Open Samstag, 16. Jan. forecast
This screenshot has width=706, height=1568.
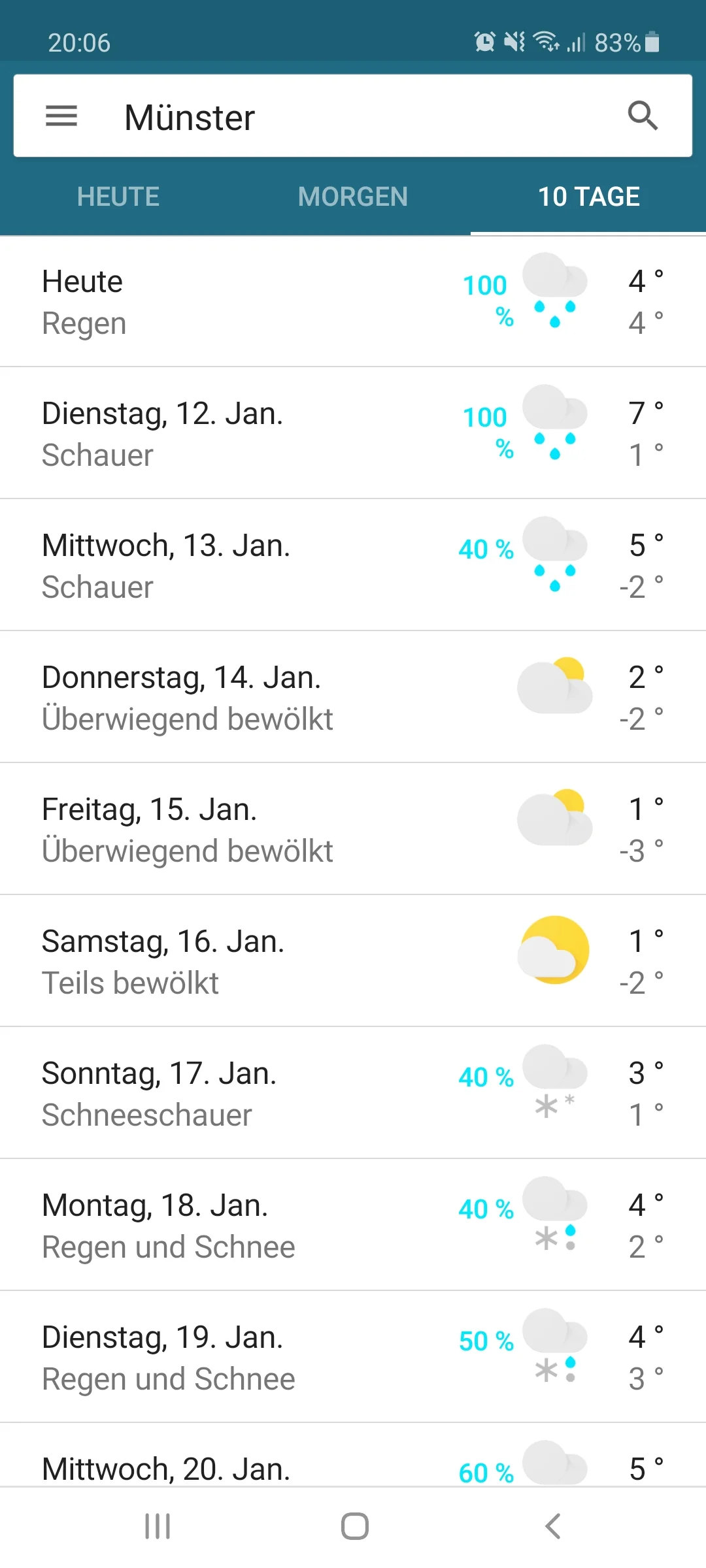coord(353,962)
